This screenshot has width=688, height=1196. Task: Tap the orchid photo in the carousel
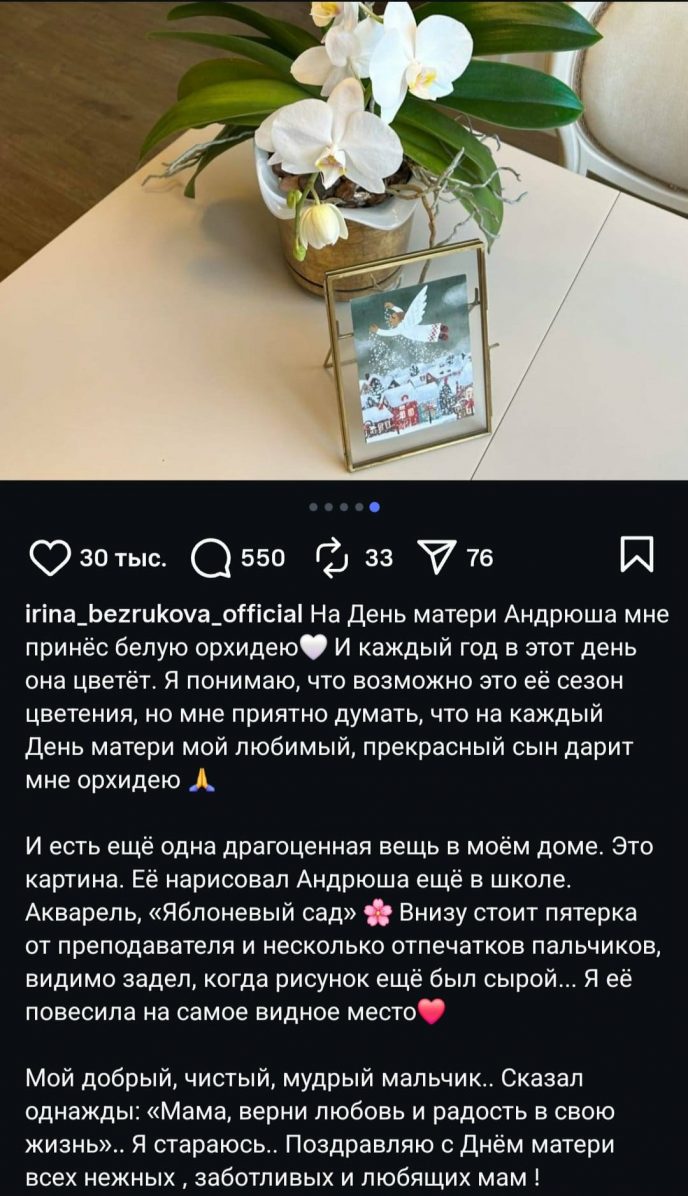(344, 240)
